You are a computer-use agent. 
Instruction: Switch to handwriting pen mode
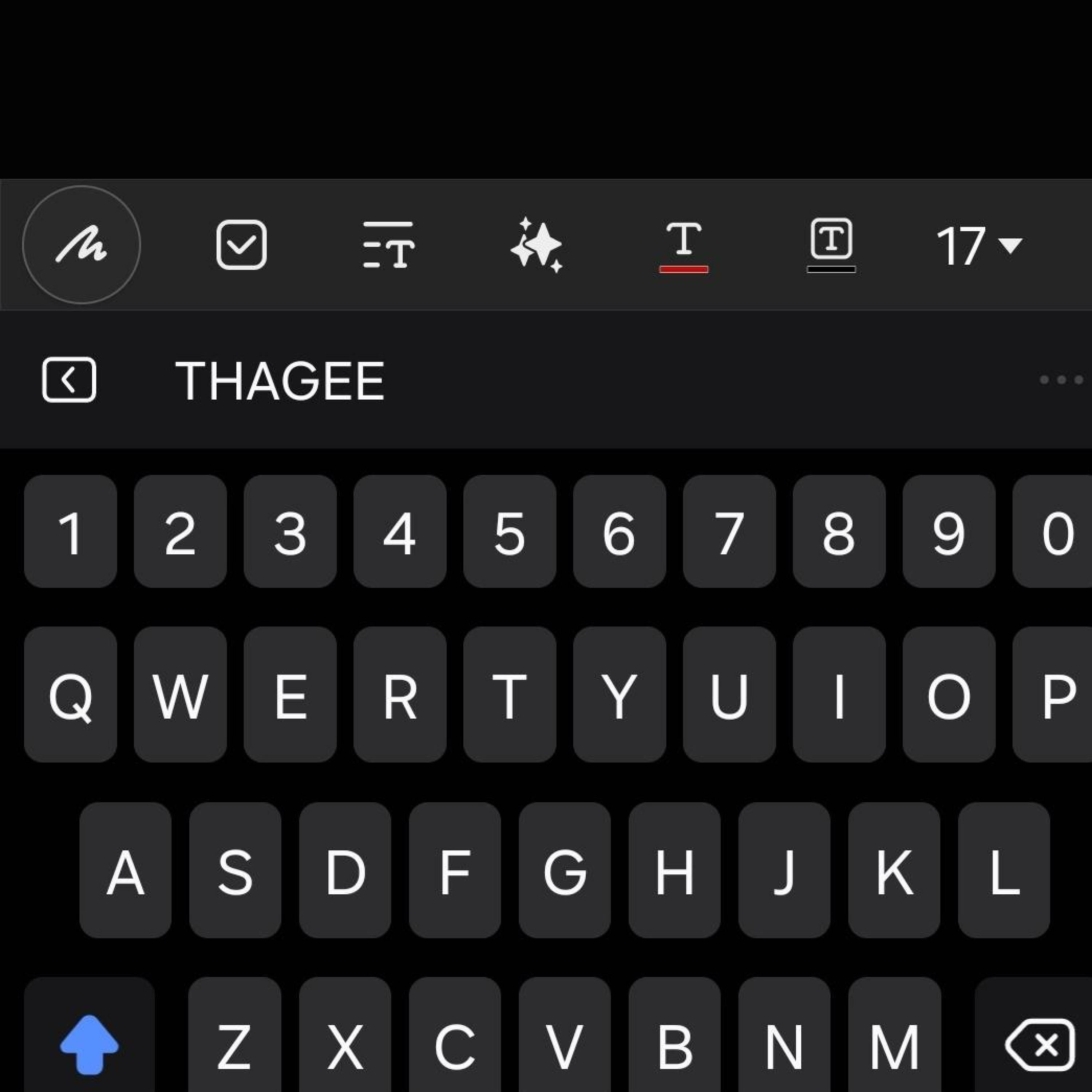82,245
